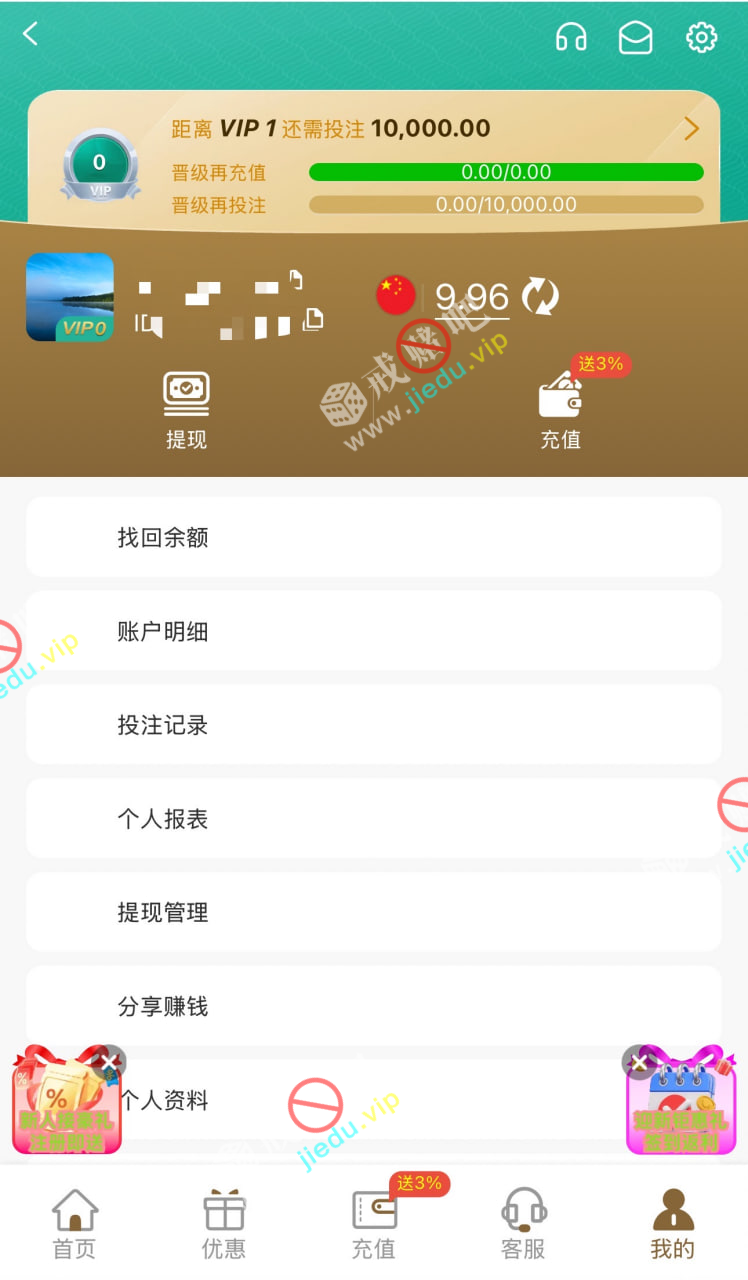Switch to the 优惠 tab

[224, 1224]
